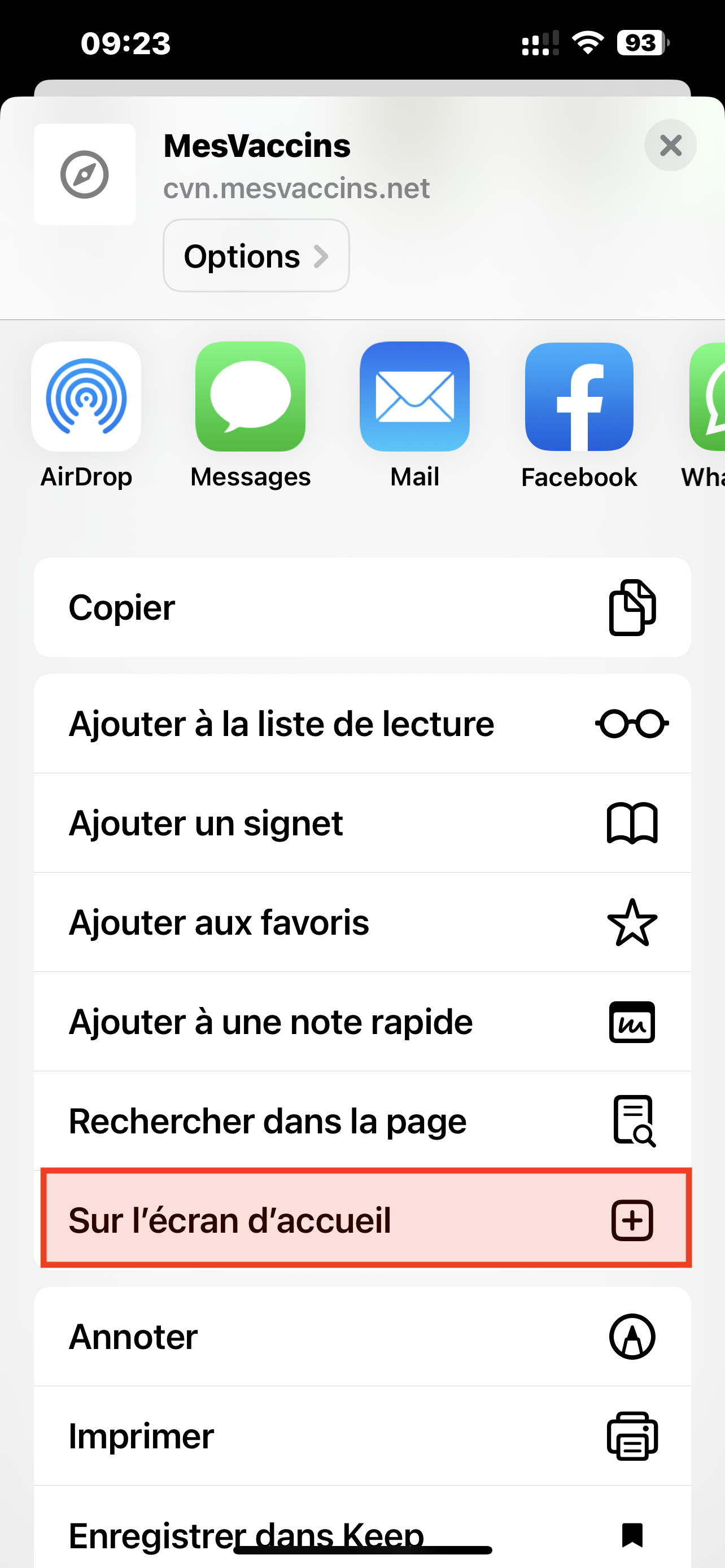
Task: Share via AirDrop
Action: pos(86,415)
